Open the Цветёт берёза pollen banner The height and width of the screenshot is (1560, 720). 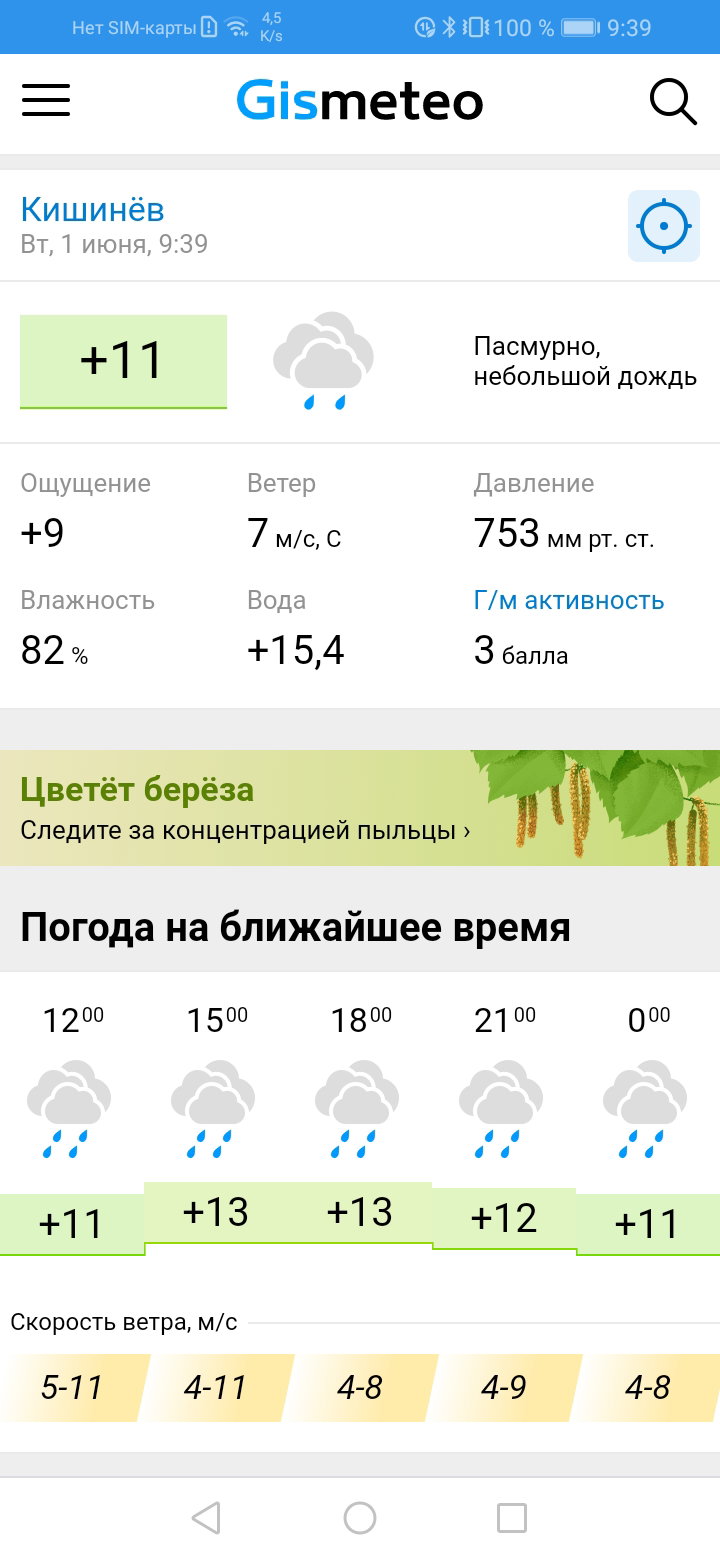360,808
